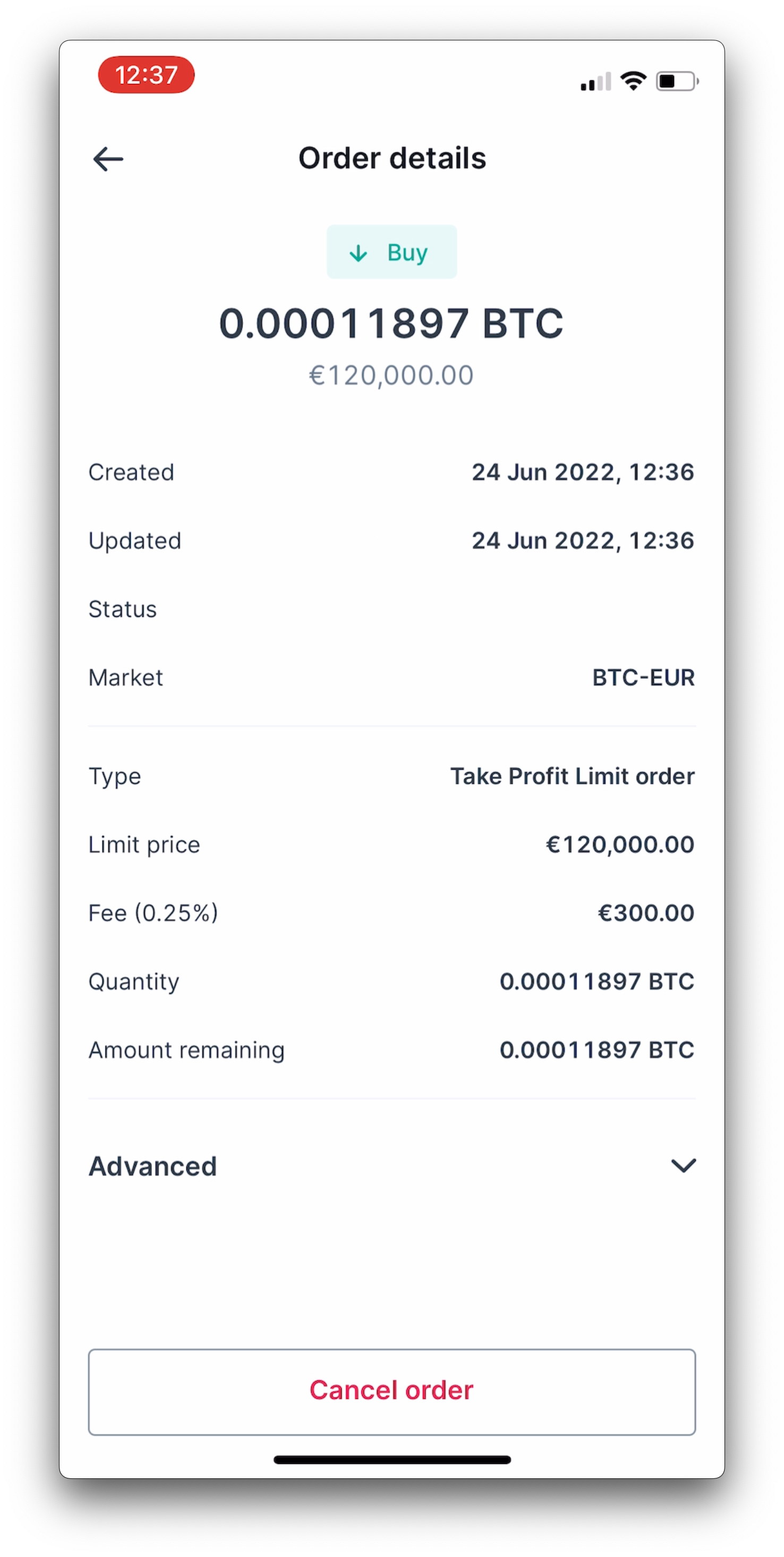784x1557 pixels.
Task: Expand the Advanced section
Action: [x=392, y=1165]
